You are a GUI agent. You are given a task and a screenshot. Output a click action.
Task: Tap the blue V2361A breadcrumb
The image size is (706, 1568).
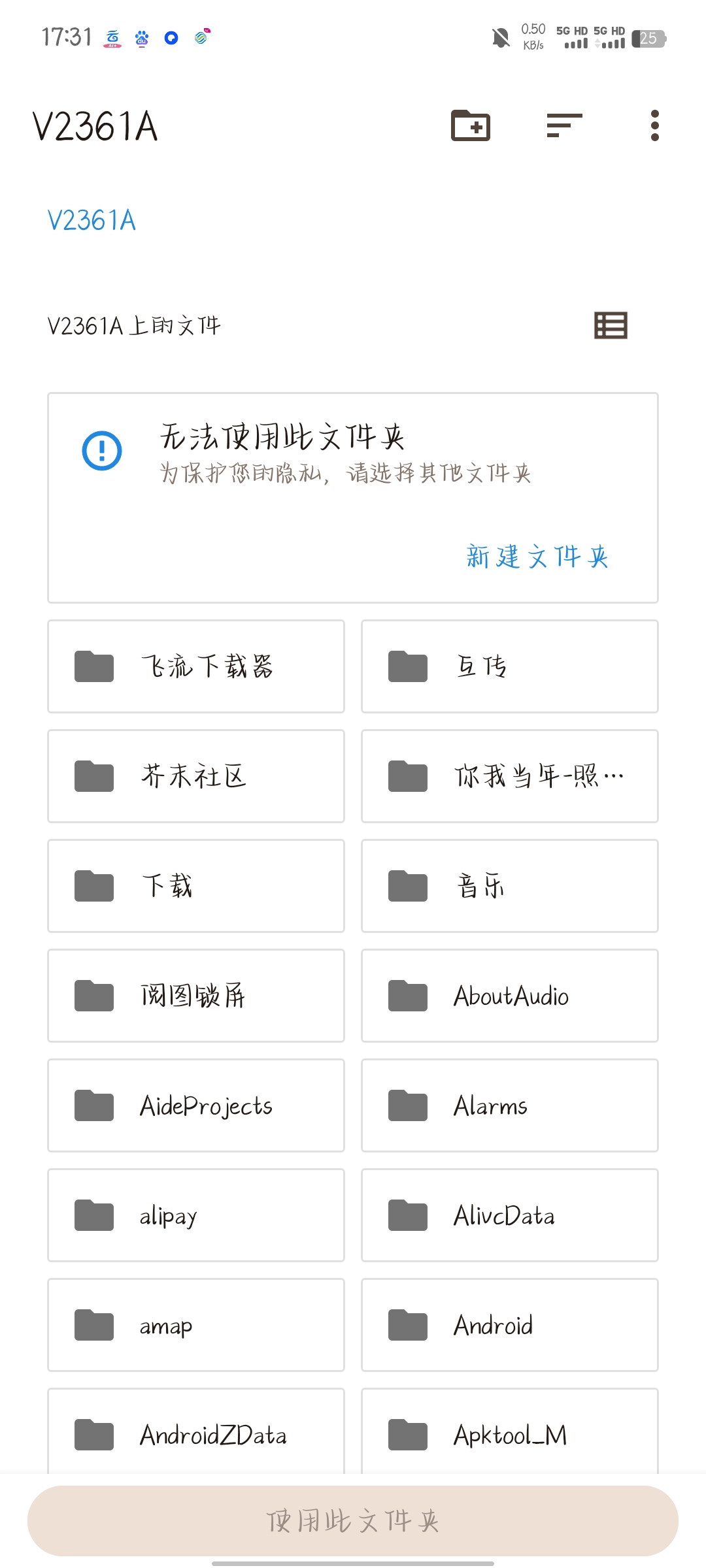[92, 221]
